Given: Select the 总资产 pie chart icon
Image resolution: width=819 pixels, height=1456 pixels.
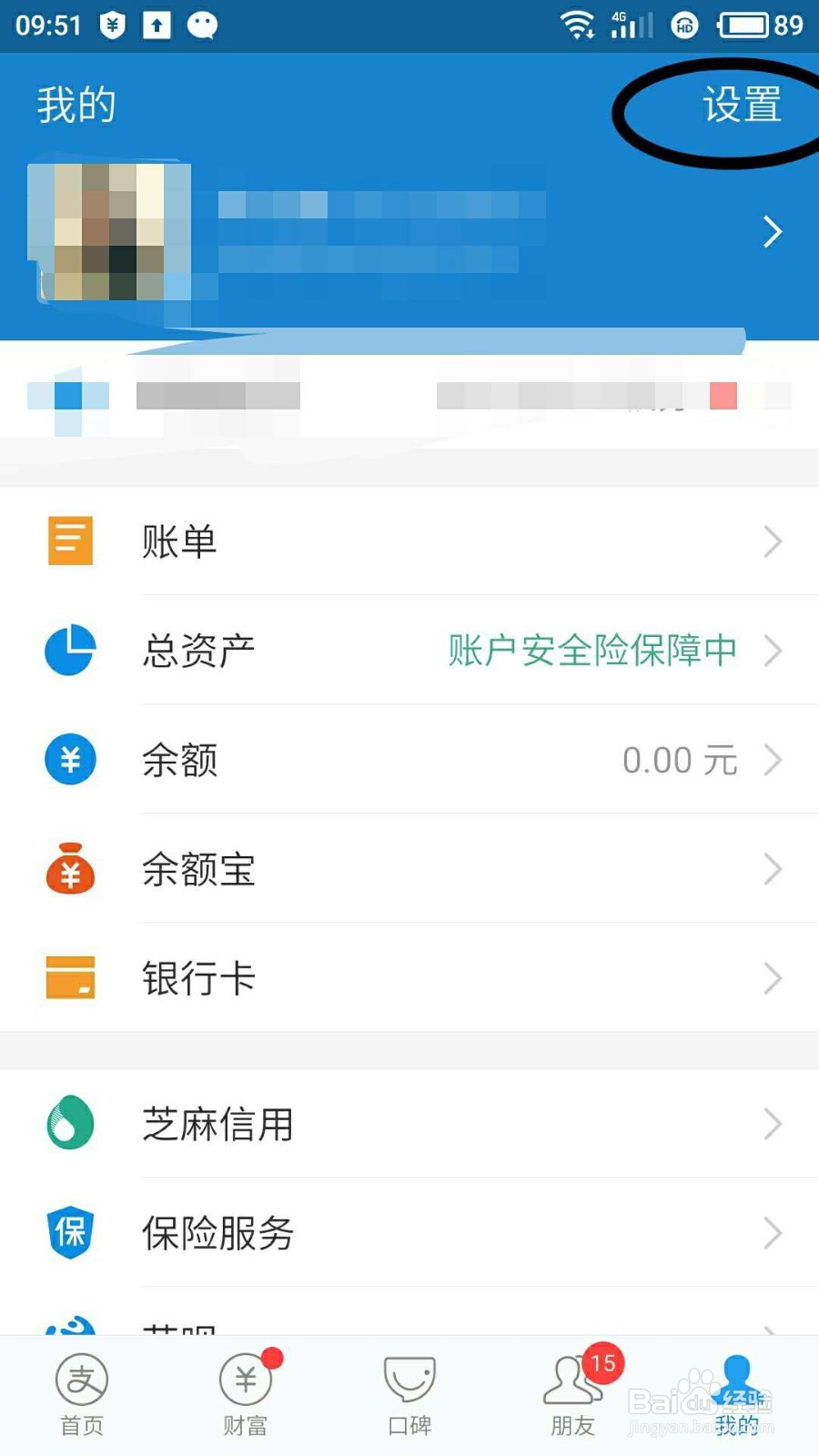Looking at the screenshot, I should tap(69, 650).
